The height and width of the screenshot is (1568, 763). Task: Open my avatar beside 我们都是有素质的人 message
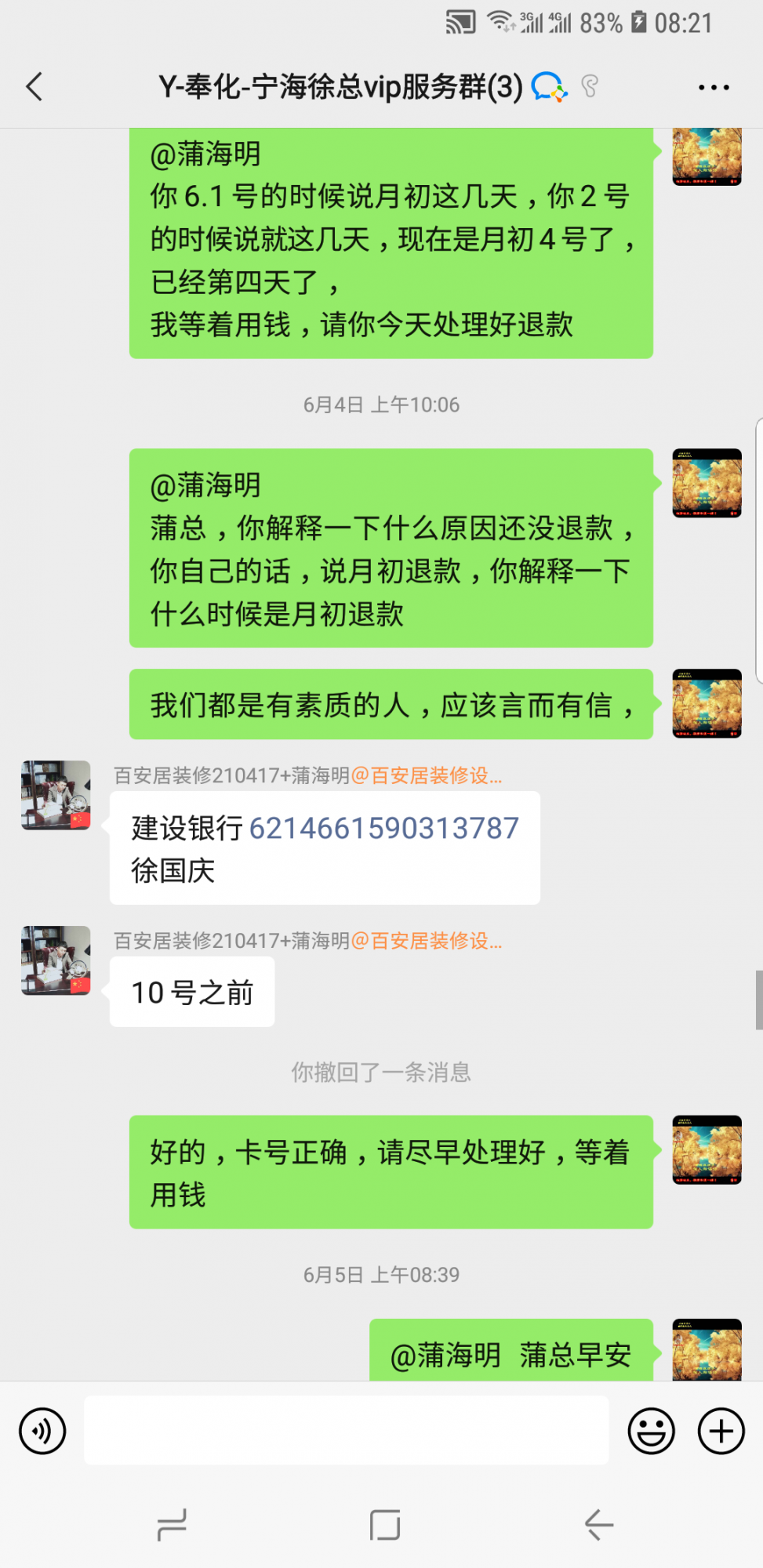coord(707,703)
